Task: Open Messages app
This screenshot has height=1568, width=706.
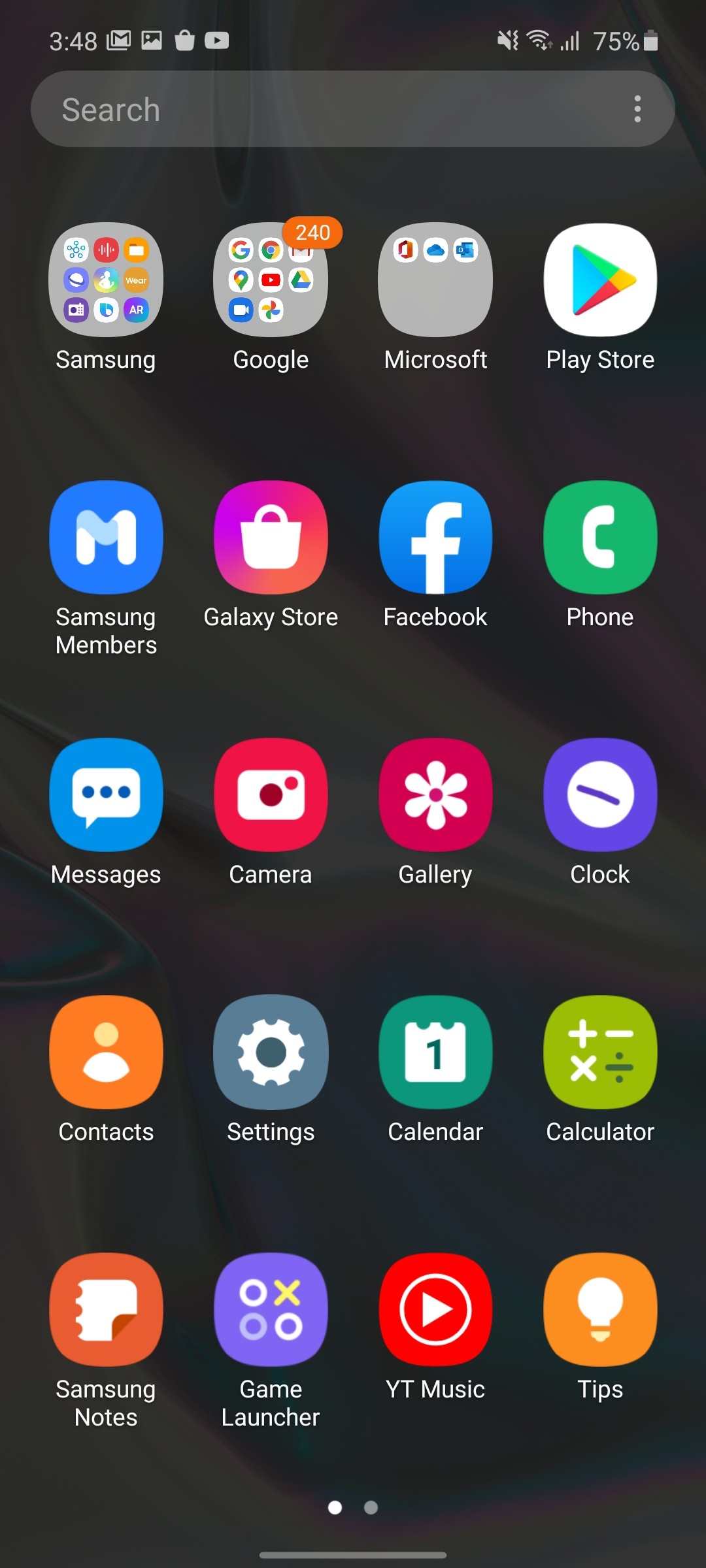Action: (106, 794)
